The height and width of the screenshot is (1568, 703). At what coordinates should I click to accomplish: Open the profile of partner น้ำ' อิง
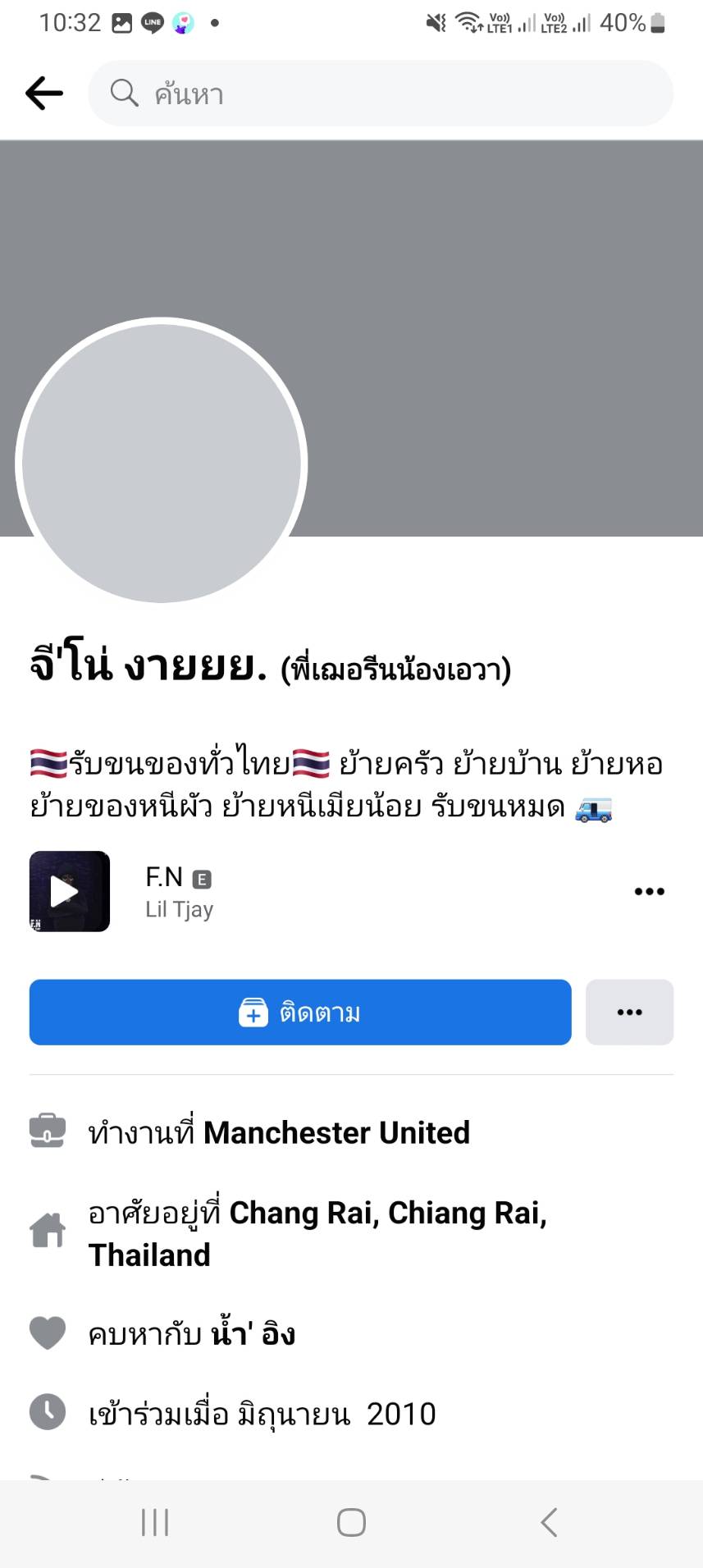(x=253, y=1335)
